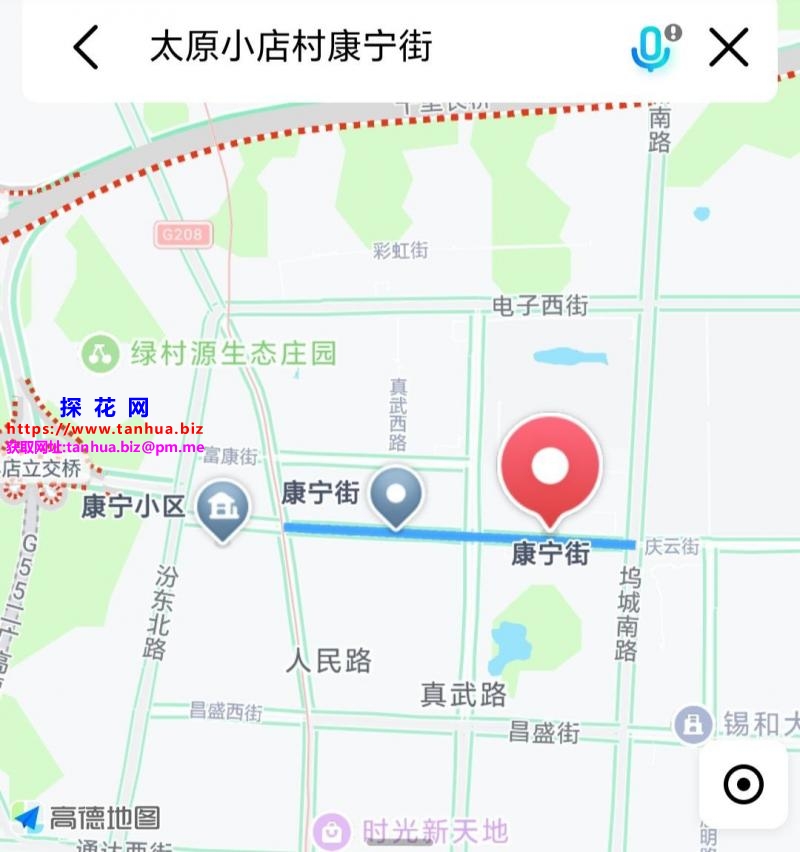Open the 绿村源生态庄园 place marker
Image resolution: width=800 pixels, height=852 pixels.
(x=99, y=353)
